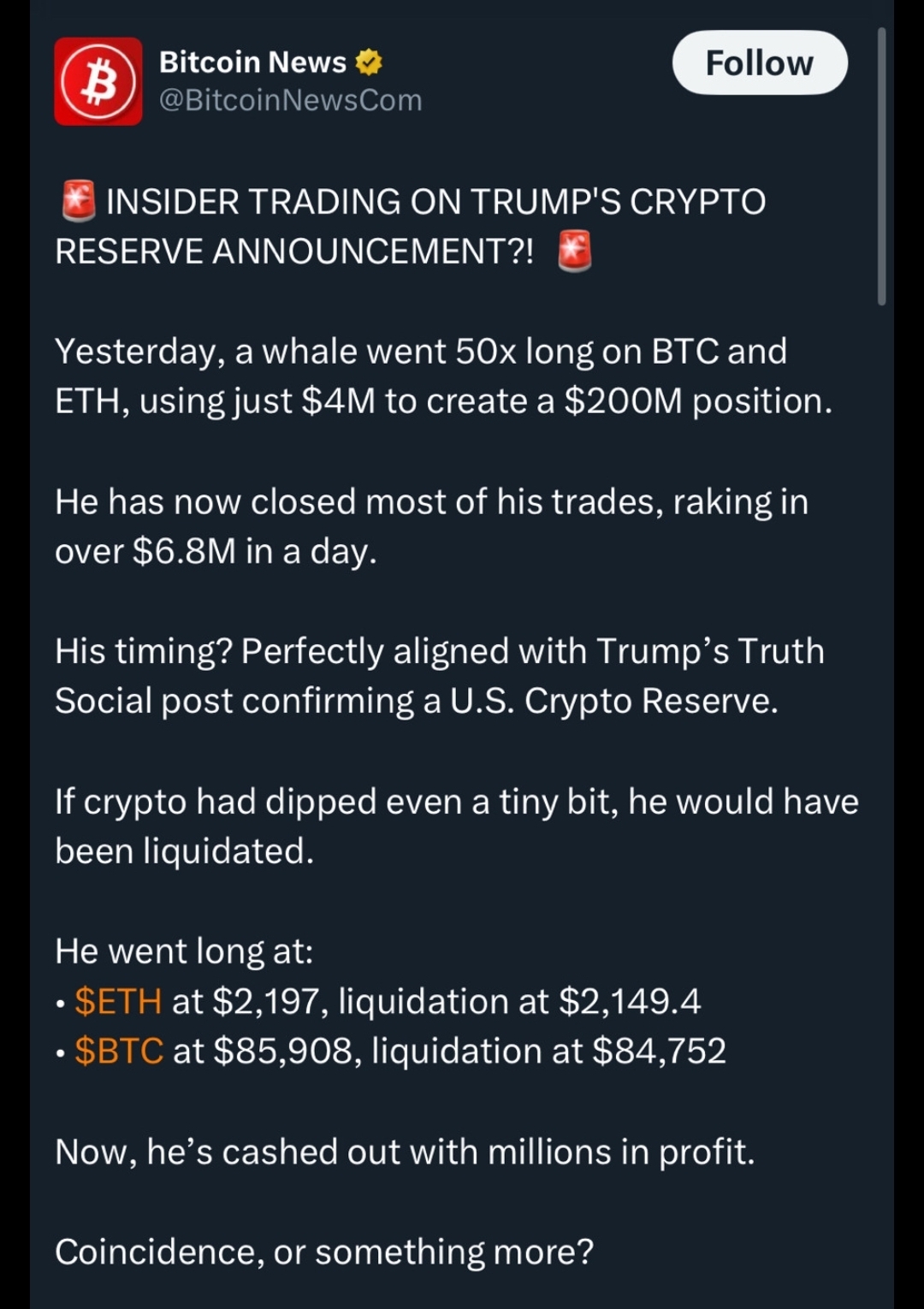
Task: Open the $BTC cashtag
Action: pos(119,1051)
